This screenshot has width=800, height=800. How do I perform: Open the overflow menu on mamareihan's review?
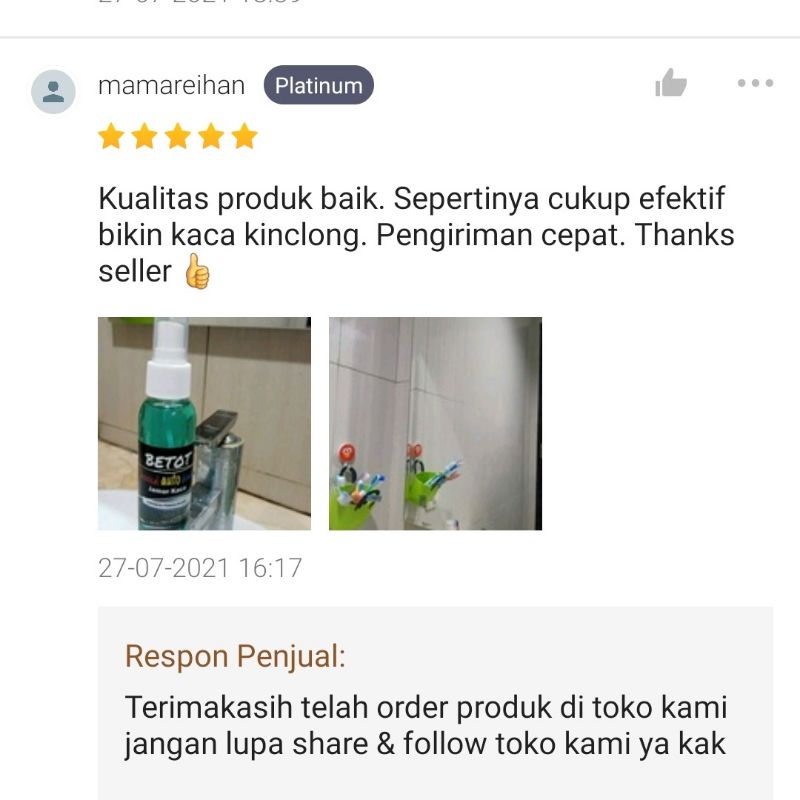point(755,84)
